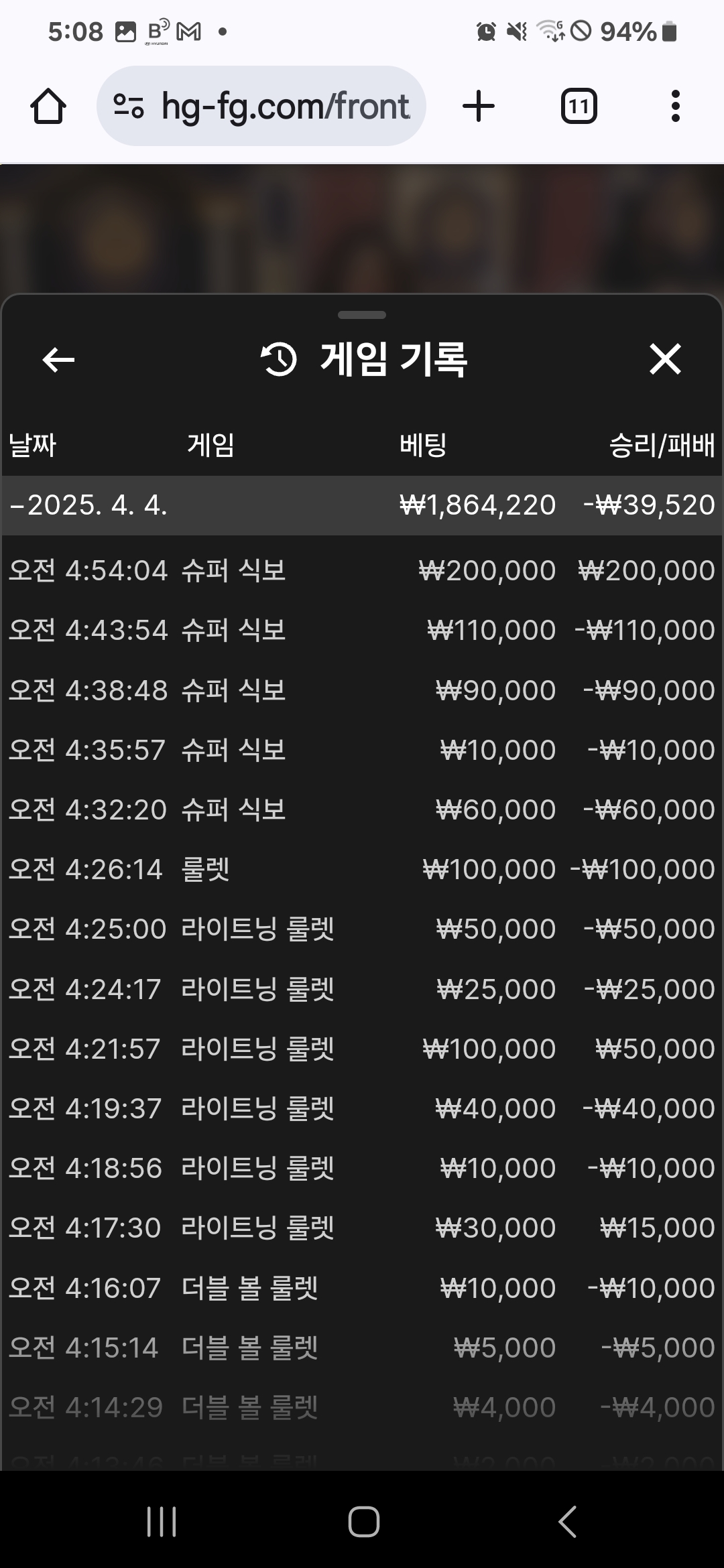
Task: Open the system recent apps button
Action: click(x=162, y=1521)
